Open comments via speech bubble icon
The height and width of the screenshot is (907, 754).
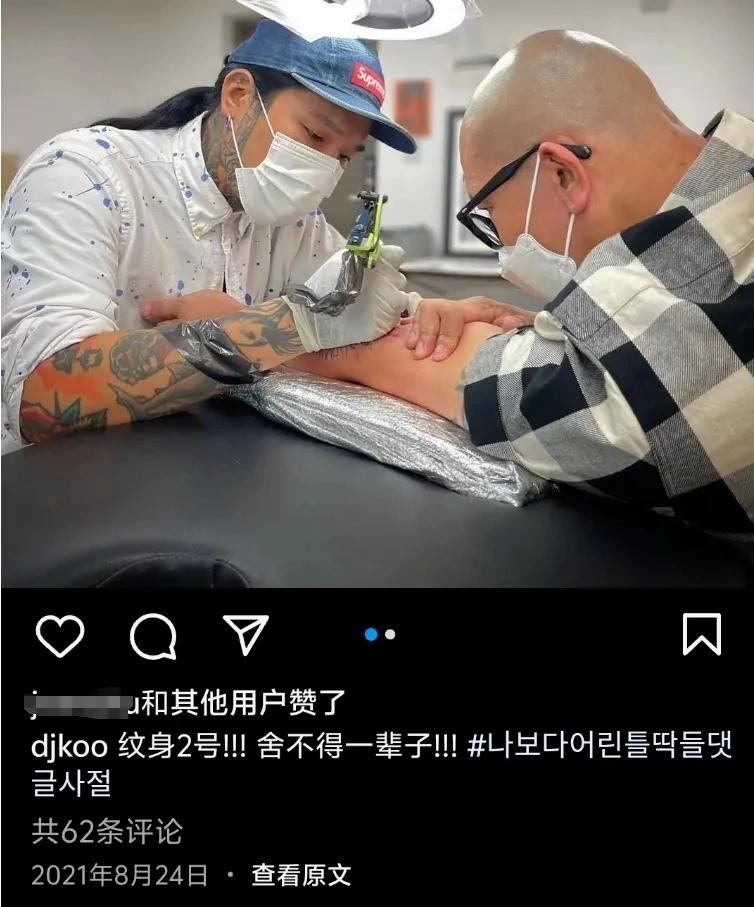(153, 635)
